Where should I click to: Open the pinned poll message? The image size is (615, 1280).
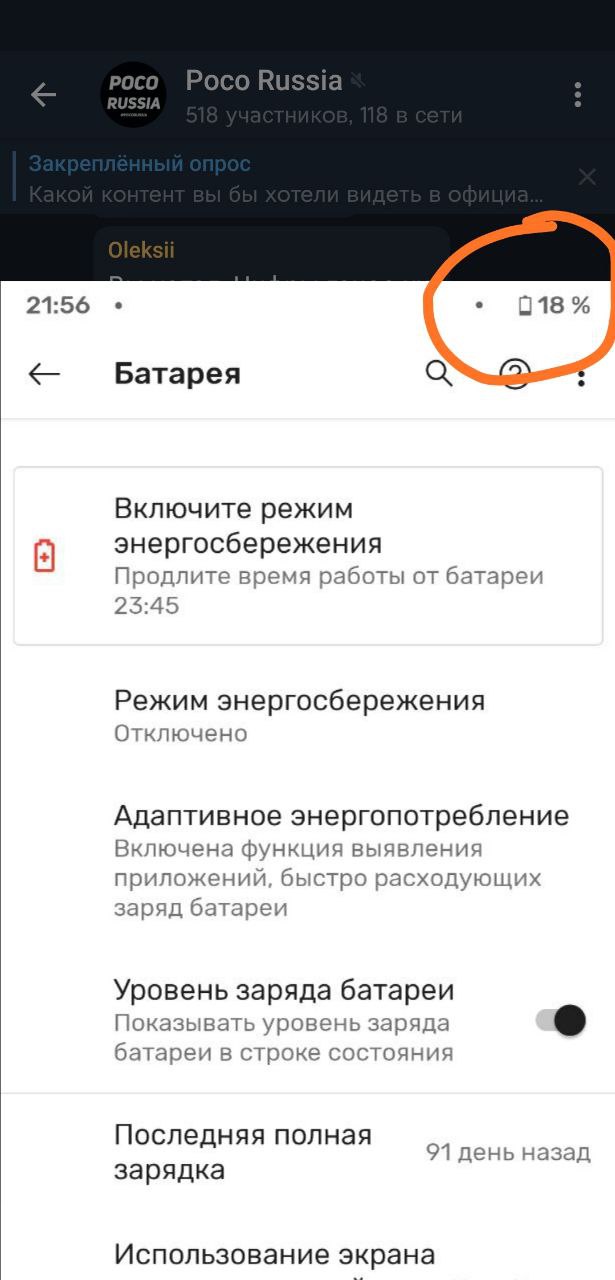pos(285,178)
